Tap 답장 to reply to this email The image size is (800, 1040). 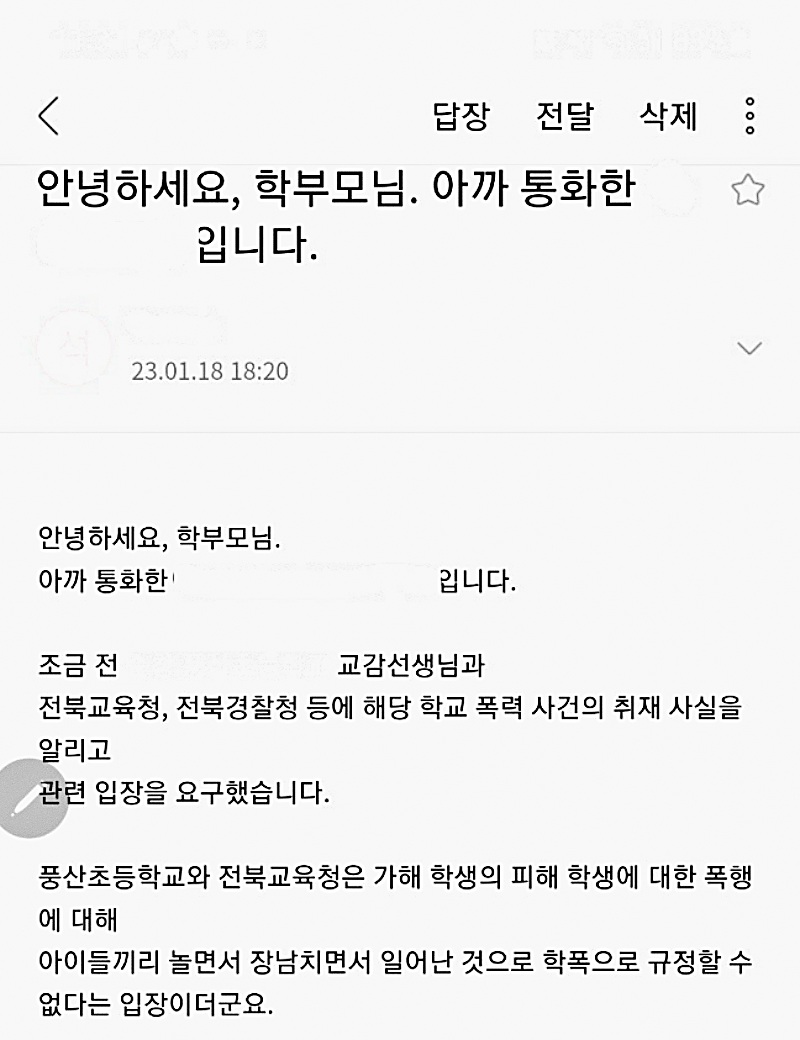(x=461, y=117)
